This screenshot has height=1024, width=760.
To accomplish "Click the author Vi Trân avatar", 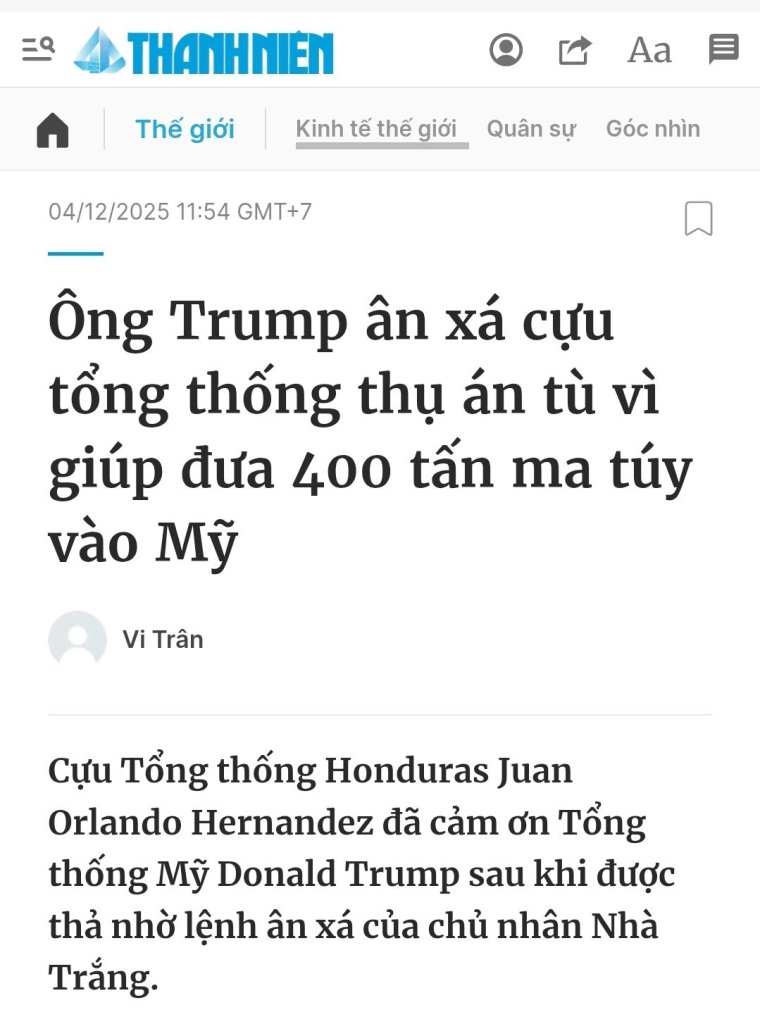I will pos(79,640).
